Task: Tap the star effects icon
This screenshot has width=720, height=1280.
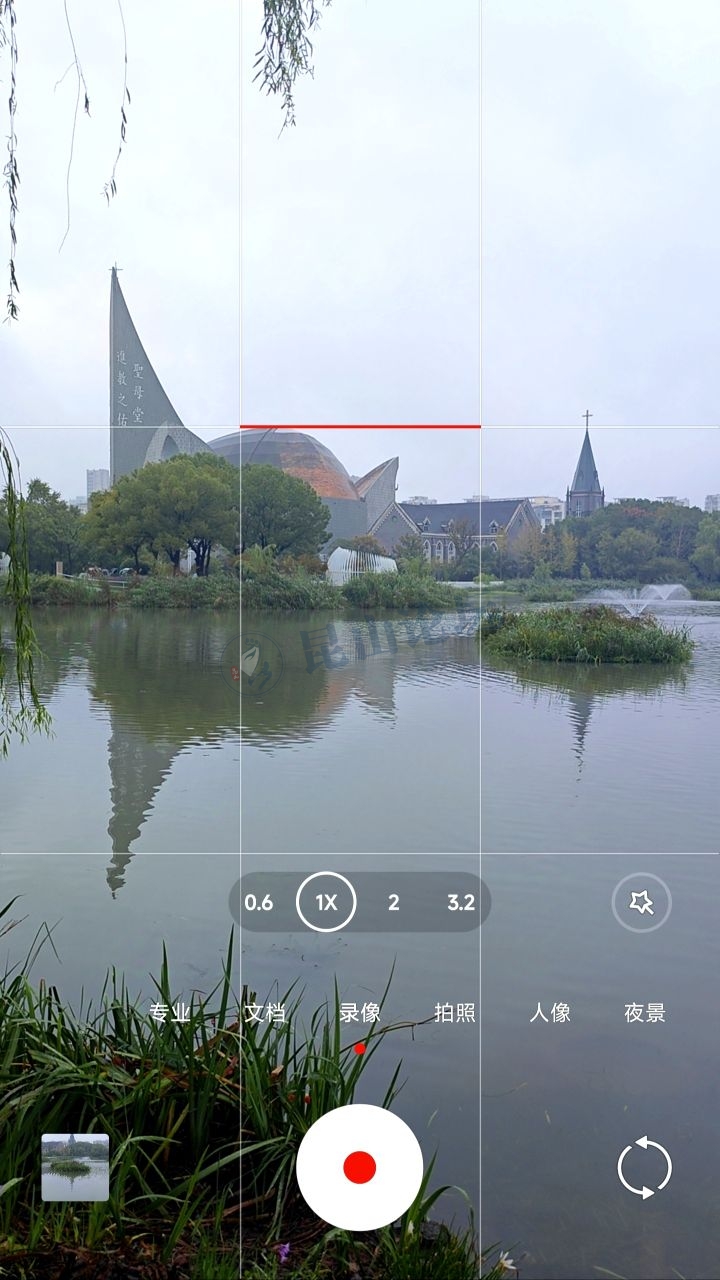Action: (x=641, y=902)
